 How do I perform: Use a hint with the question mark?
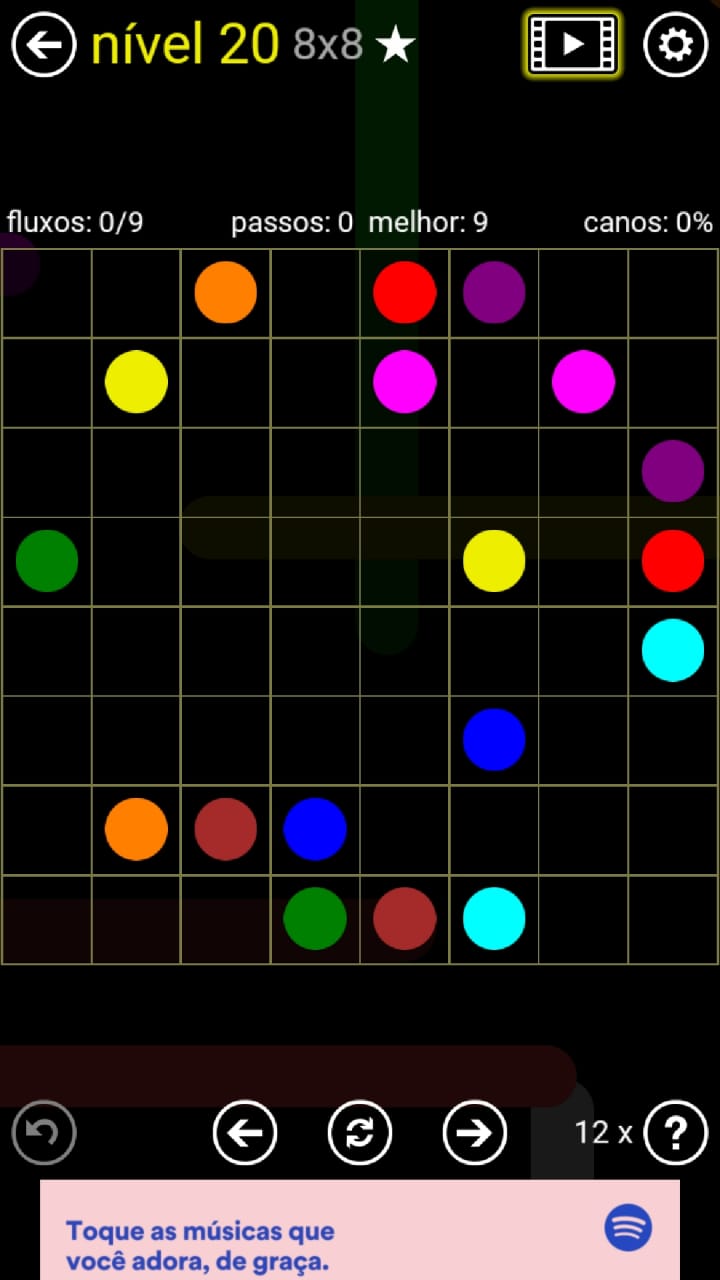click(x=676, y=1132)
